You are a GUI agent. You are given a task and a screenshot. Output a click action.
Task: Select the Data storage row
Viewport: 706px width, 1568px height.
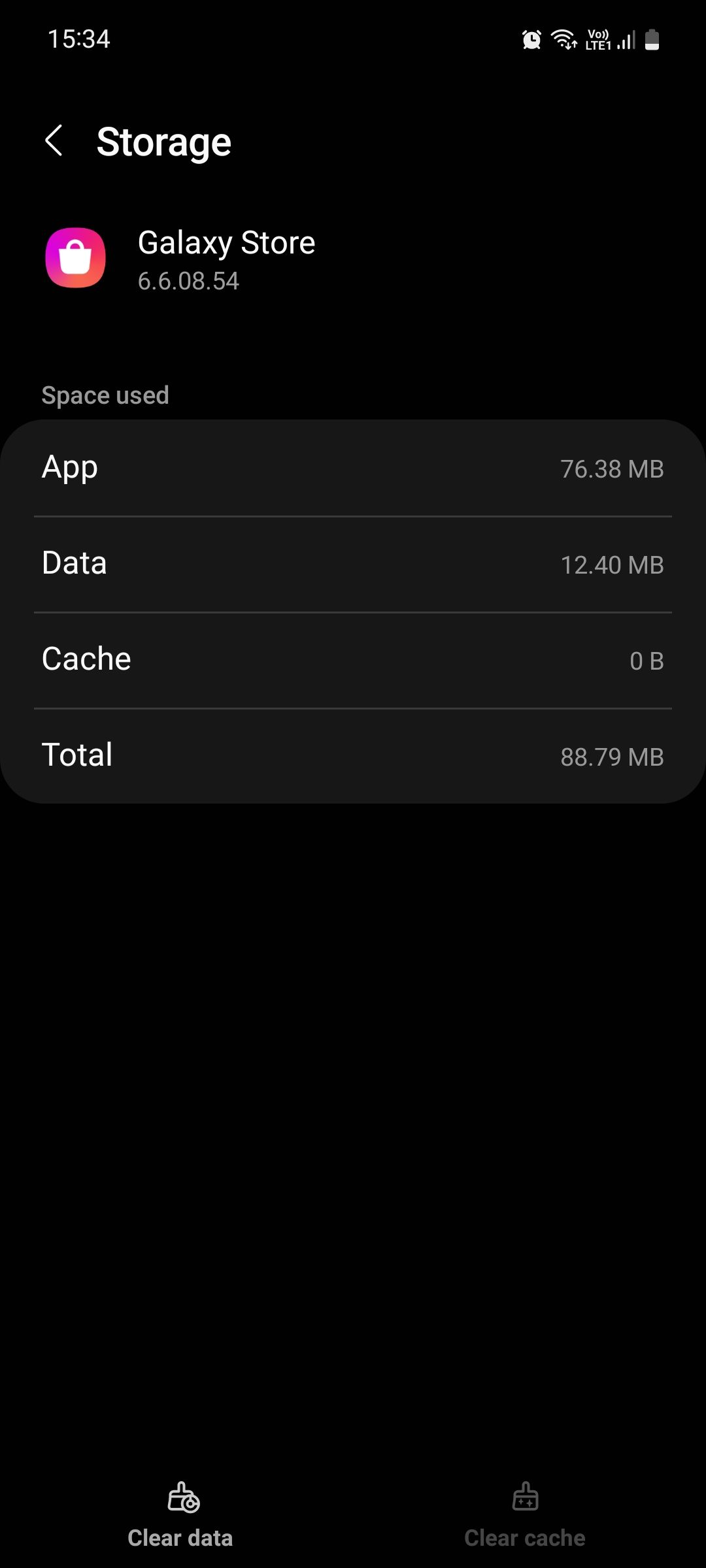(x=353, y=563)
